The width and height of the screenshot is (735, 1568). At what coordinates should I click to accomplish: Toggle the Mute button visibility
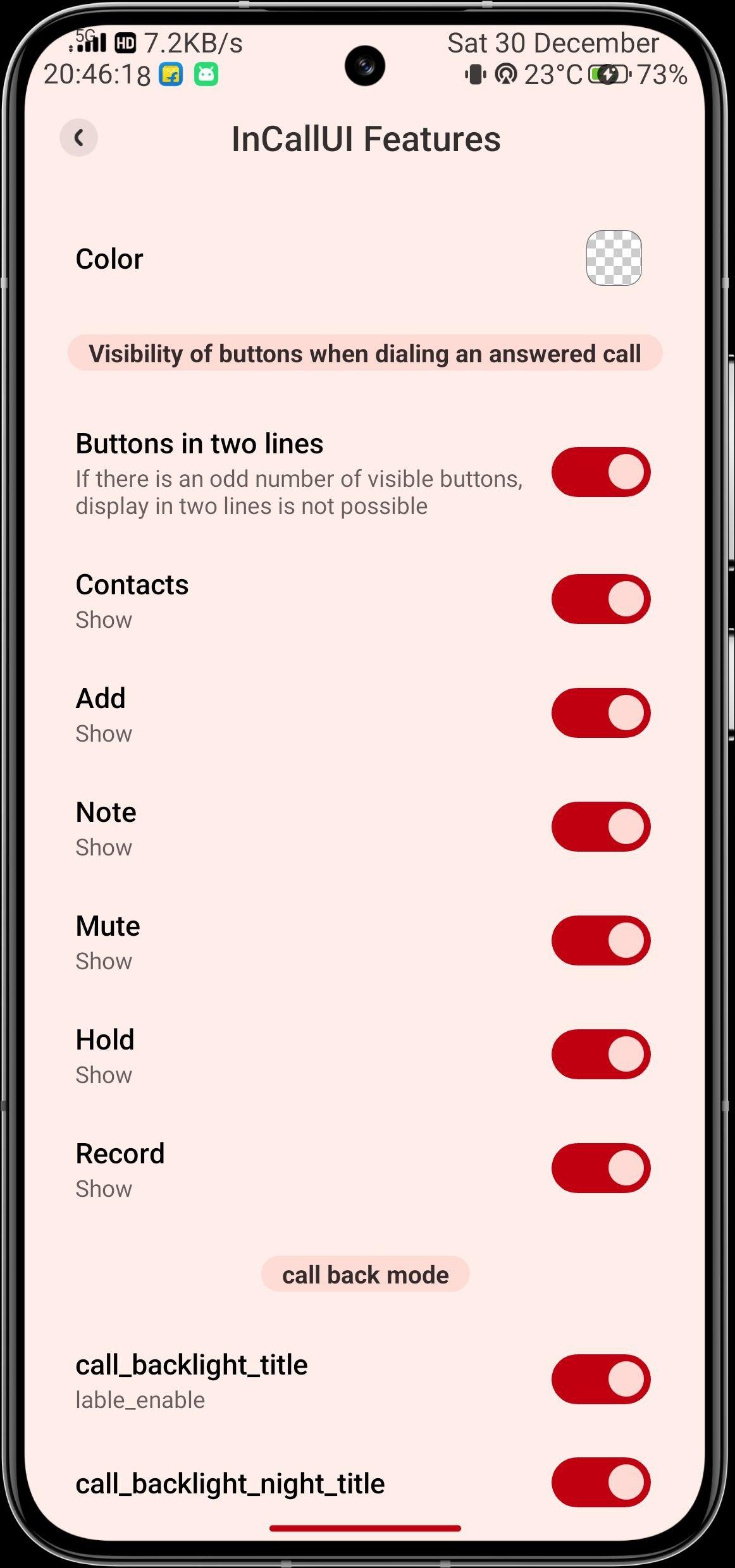click(x=601, y=940)
